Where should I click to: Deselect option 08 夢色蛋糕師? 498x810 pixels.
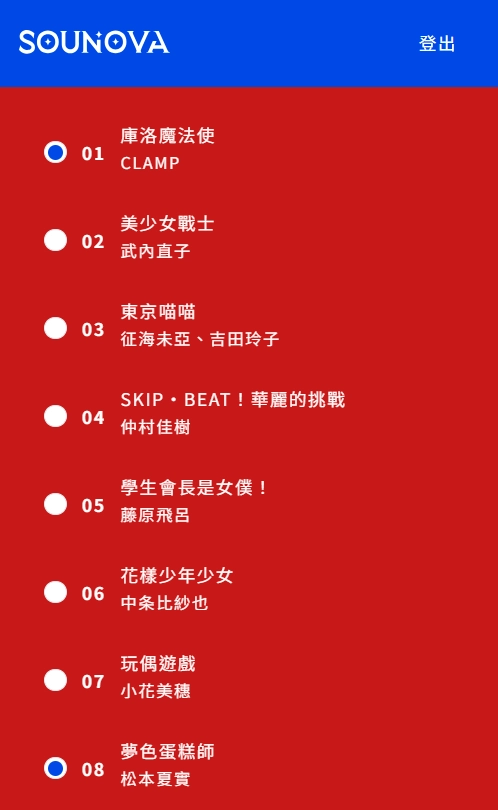pyautogui.click(x=55, y=768)
